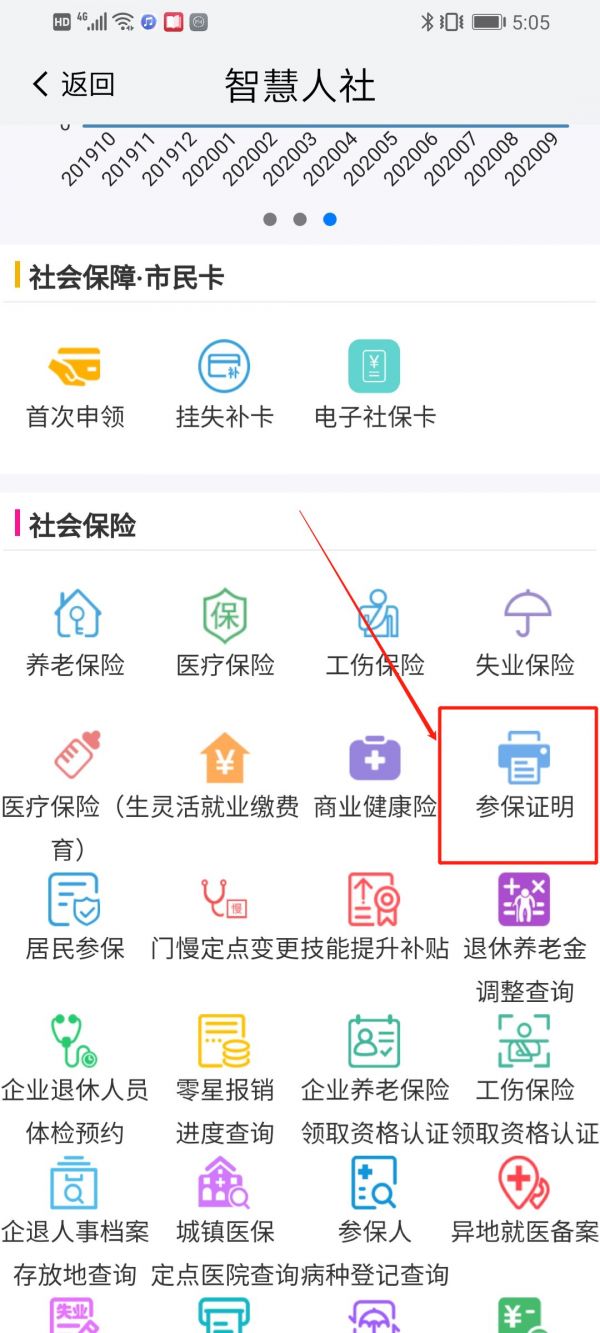Open 商业健康险
The height and width of the screenshot is (1333, 600).
tap(374, 758)
